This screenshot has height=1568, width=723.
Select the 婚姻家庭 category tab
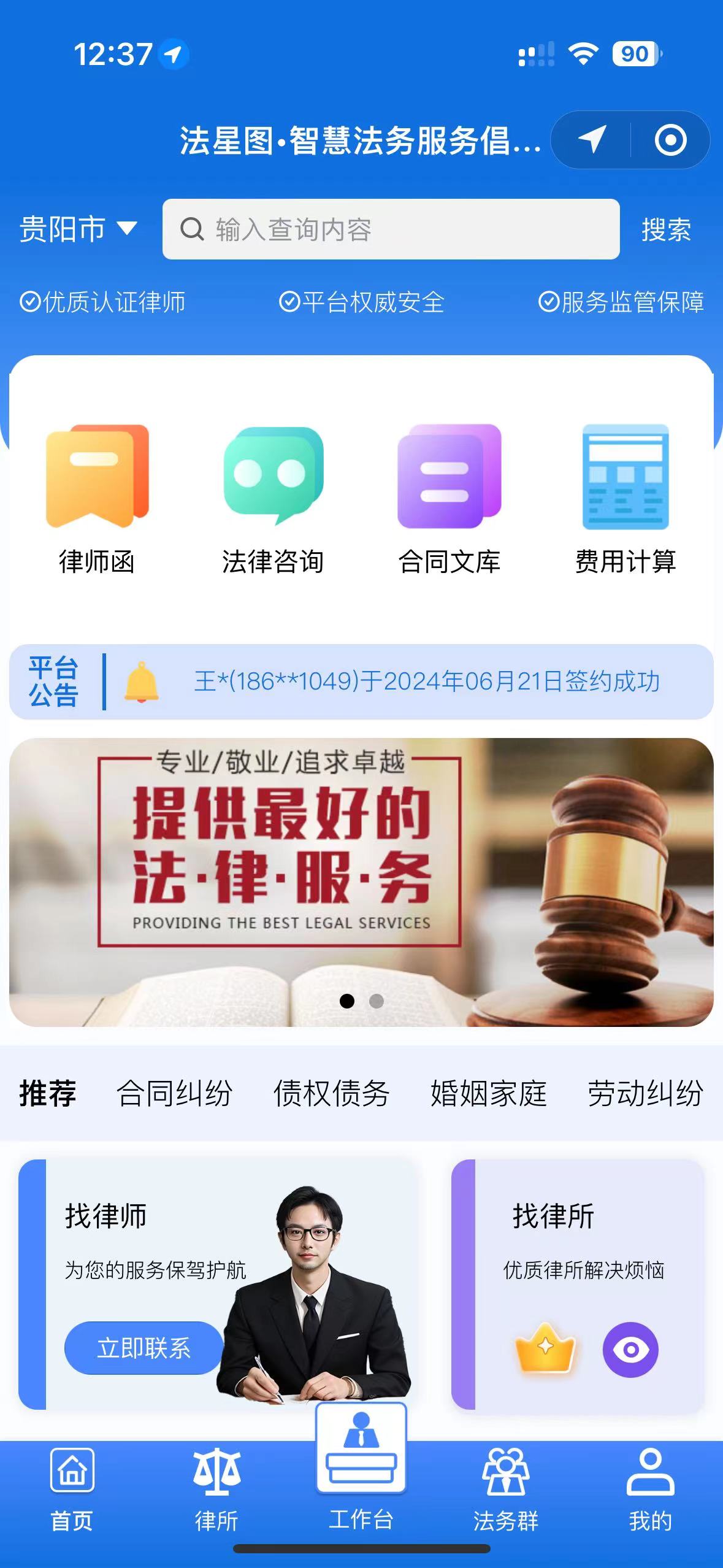coord(488,1093)
